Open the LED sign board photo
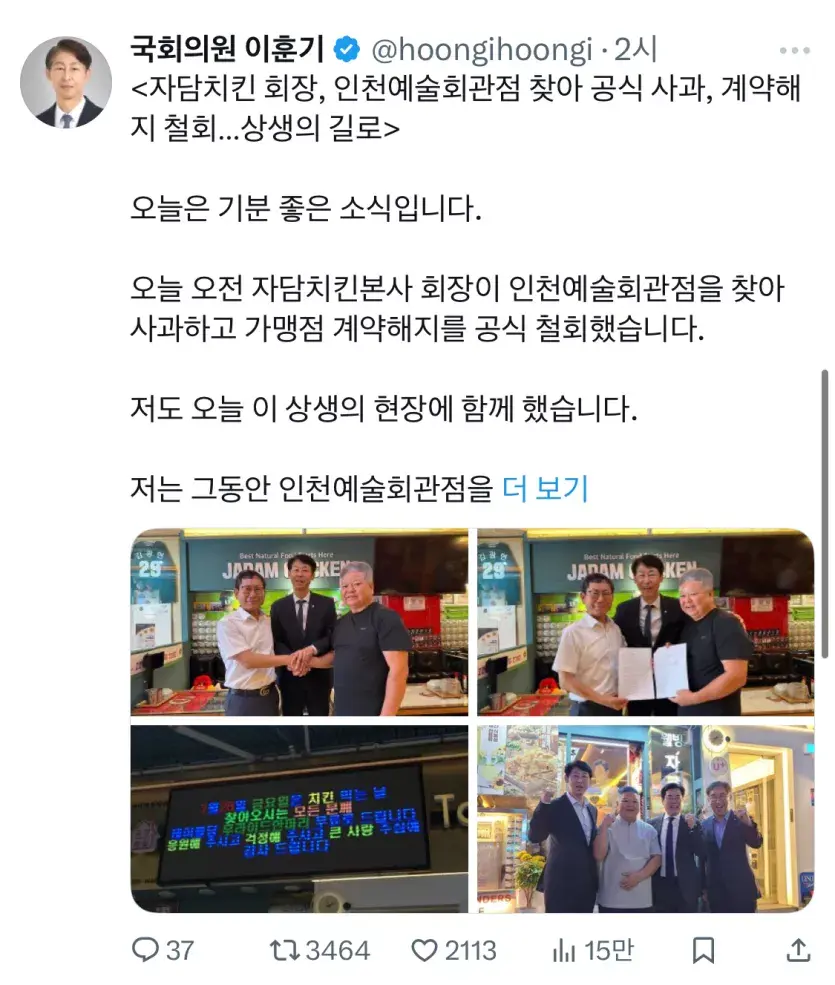The width and height of the screenshot is (835, 985). point(299,820)
